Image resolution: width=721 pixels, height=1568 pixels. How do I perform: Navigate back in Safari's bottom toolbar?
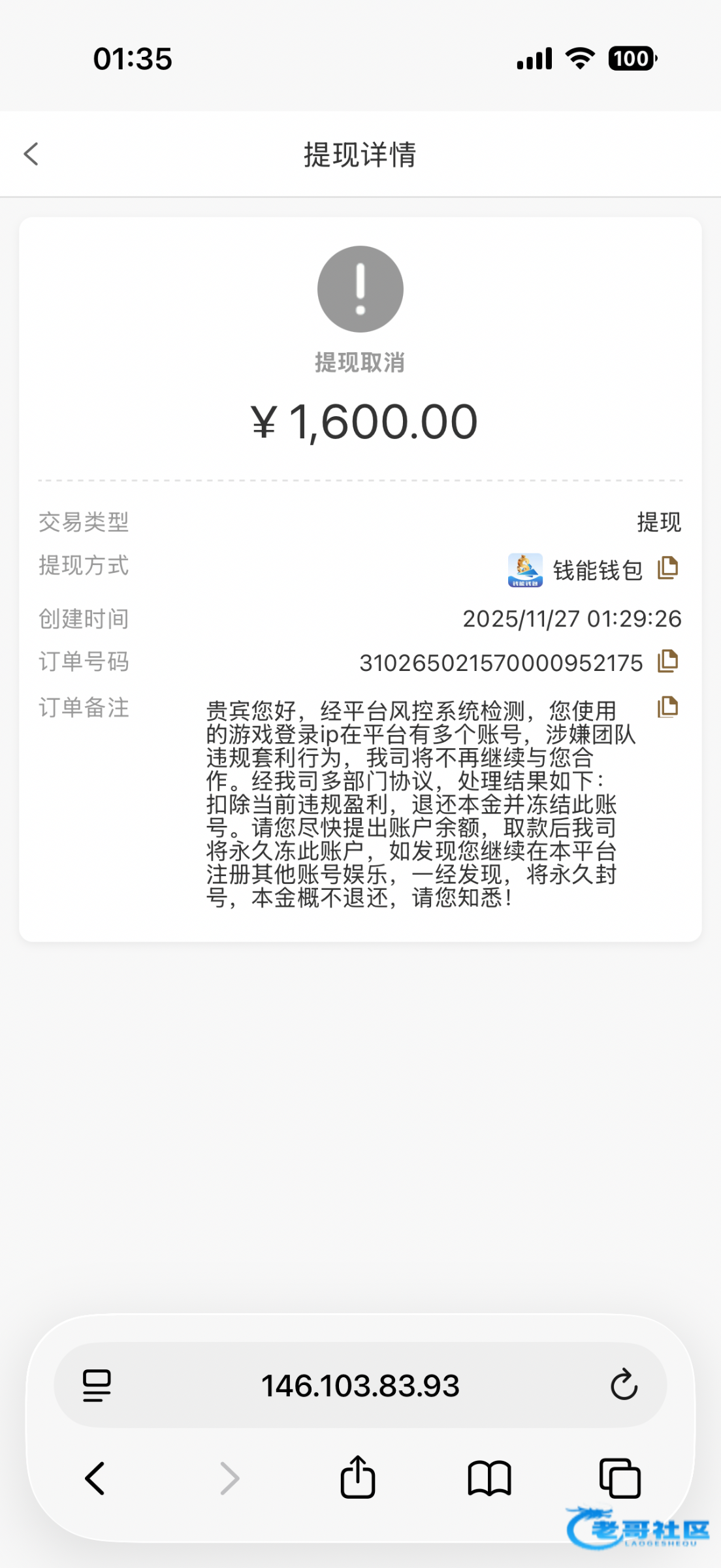pyautogui.click(x=95, y=1478)
